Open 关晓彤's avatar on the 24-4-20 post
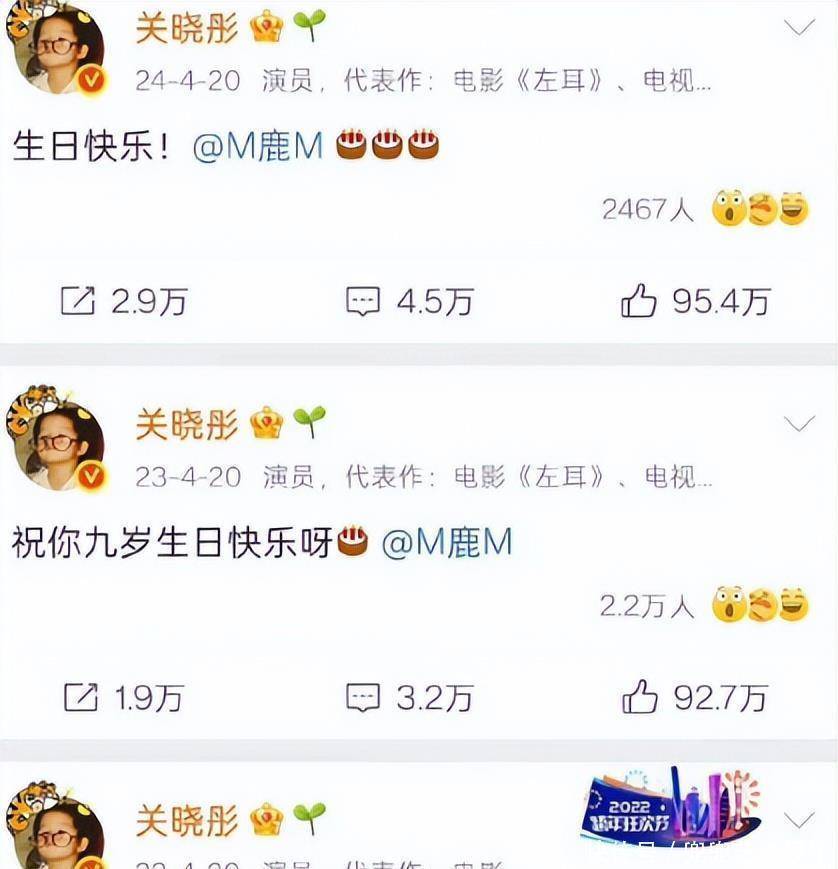Screen dimensions: 838x869 point(56,50)
